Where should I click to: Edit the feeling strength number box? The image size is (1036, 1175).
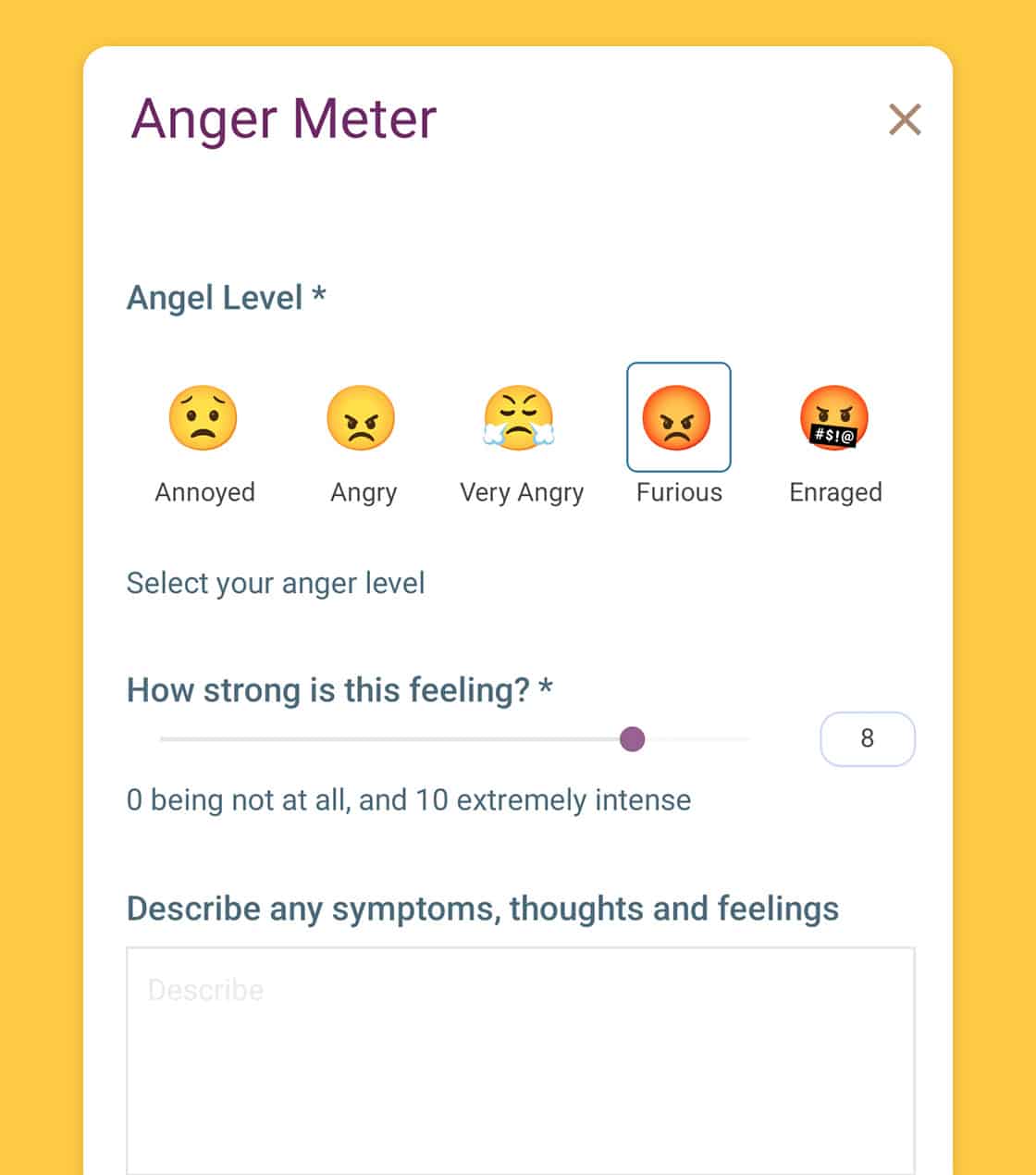(867, 738)
